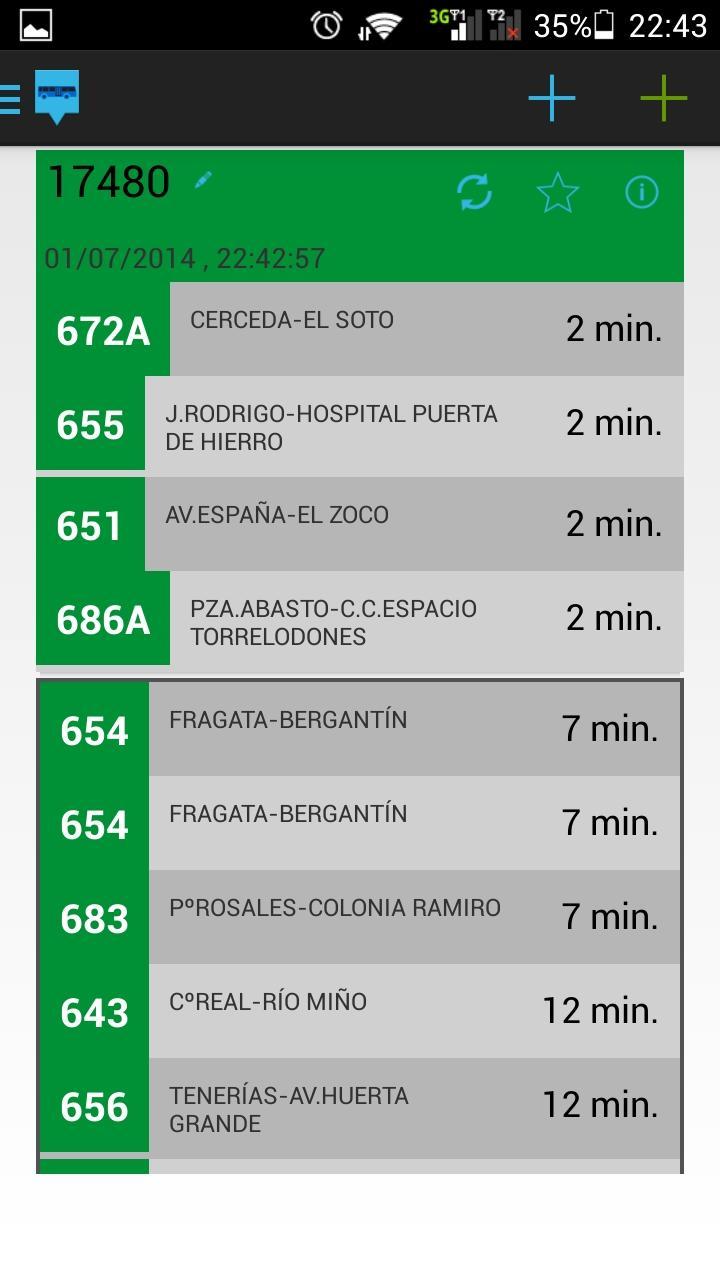Tap the bus stop app logo icon
This screenshot has height=1280, width=720.
[57, 97]
